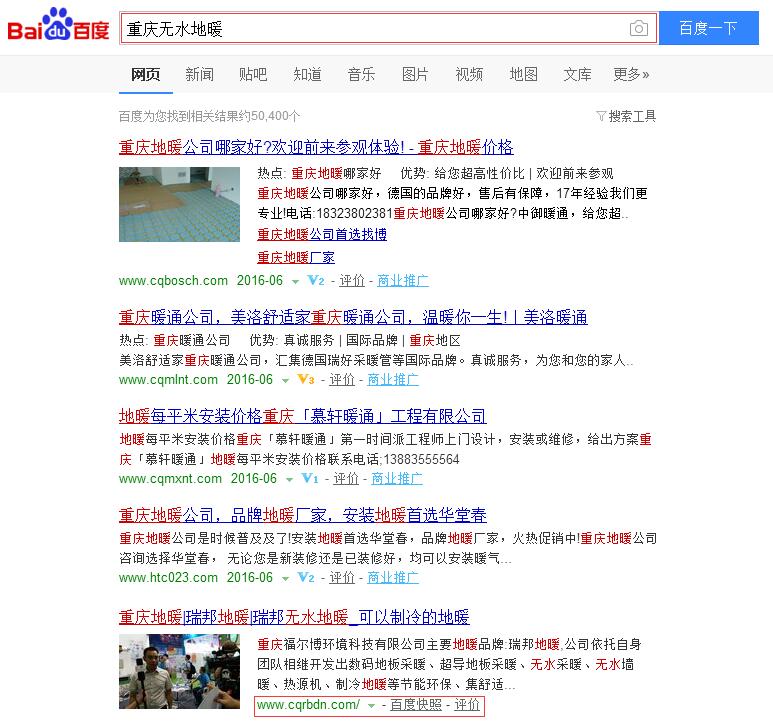Image resolution: width=773 pixels, height=728 pixels.
Task: Switch to the 音乐 tab
Action: (361, 75)
